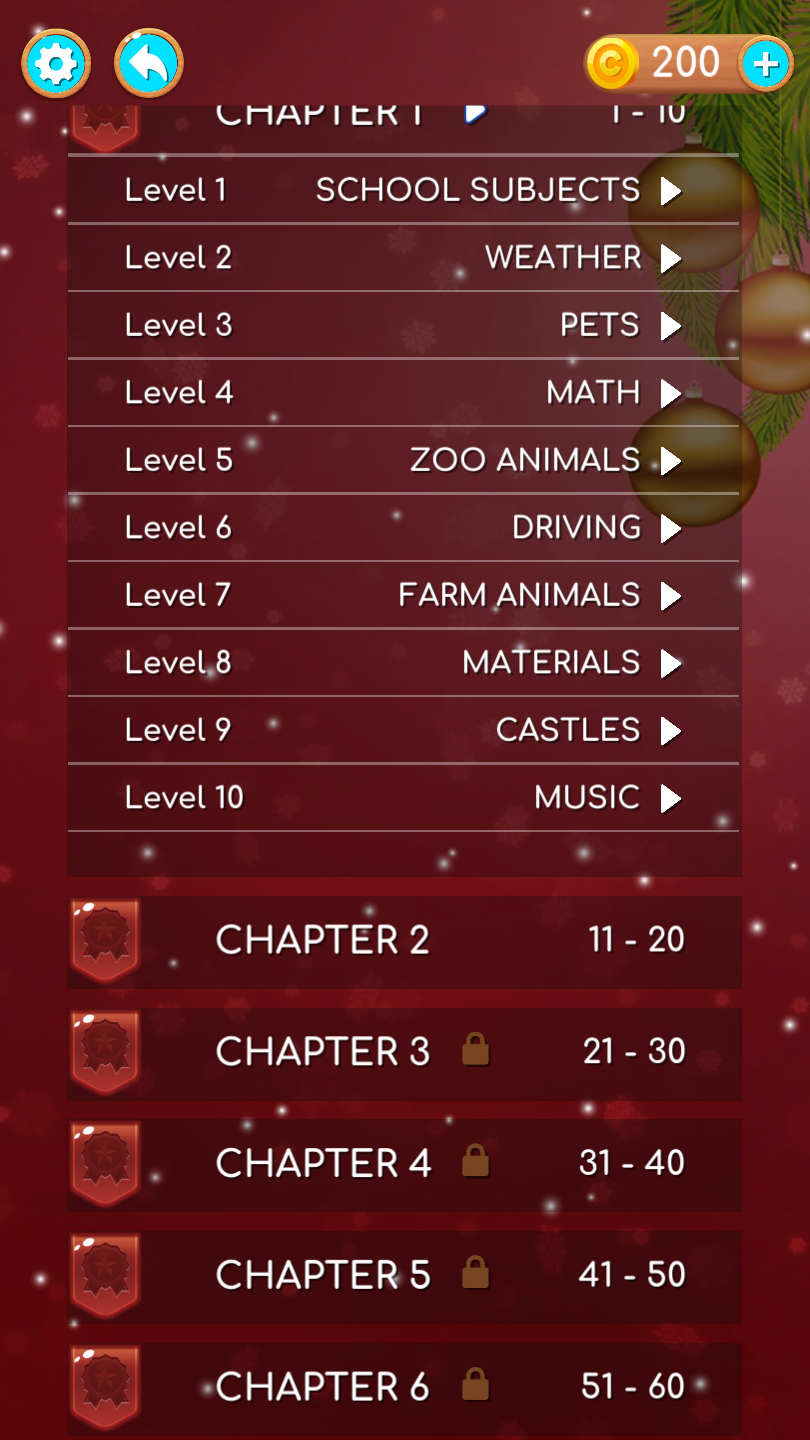Screen dimensions: 810x1440
Task: Play Level 2 Weather
Action: tap(404, 258)
